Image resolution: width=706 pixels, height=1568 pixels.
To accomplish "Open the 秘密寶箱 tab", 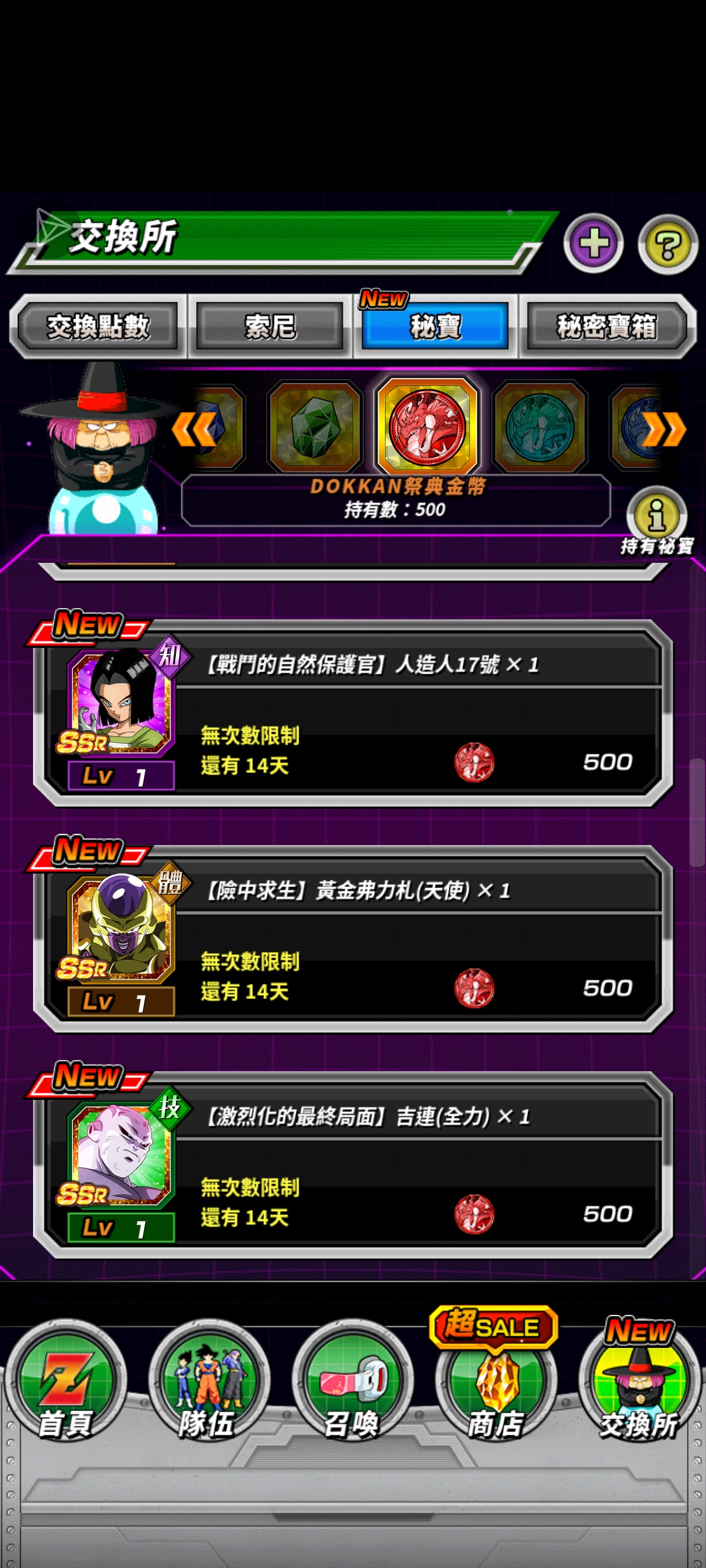I will click(607, 327).
